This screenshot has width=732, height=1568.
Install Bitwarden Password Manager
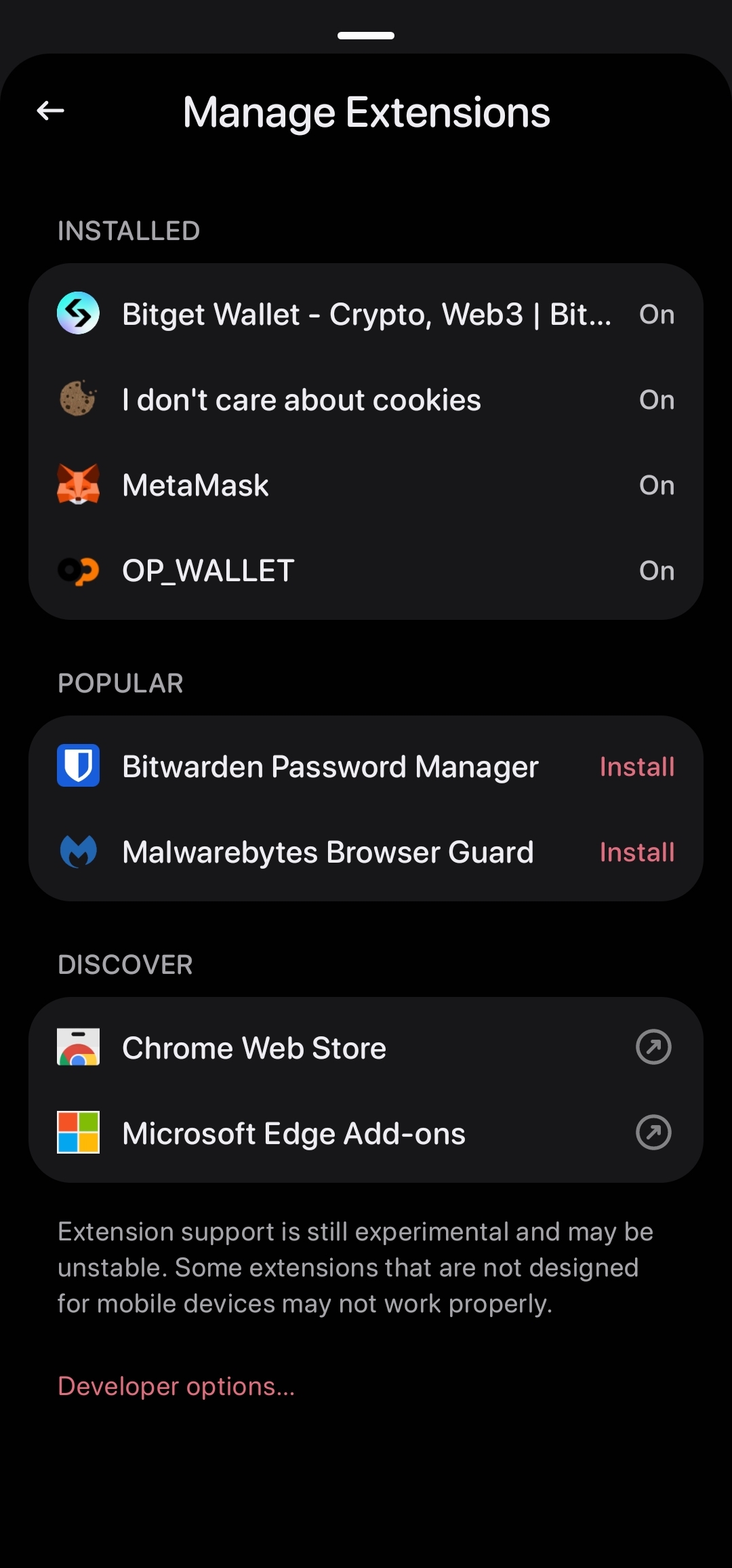click(x=637, y=766)
